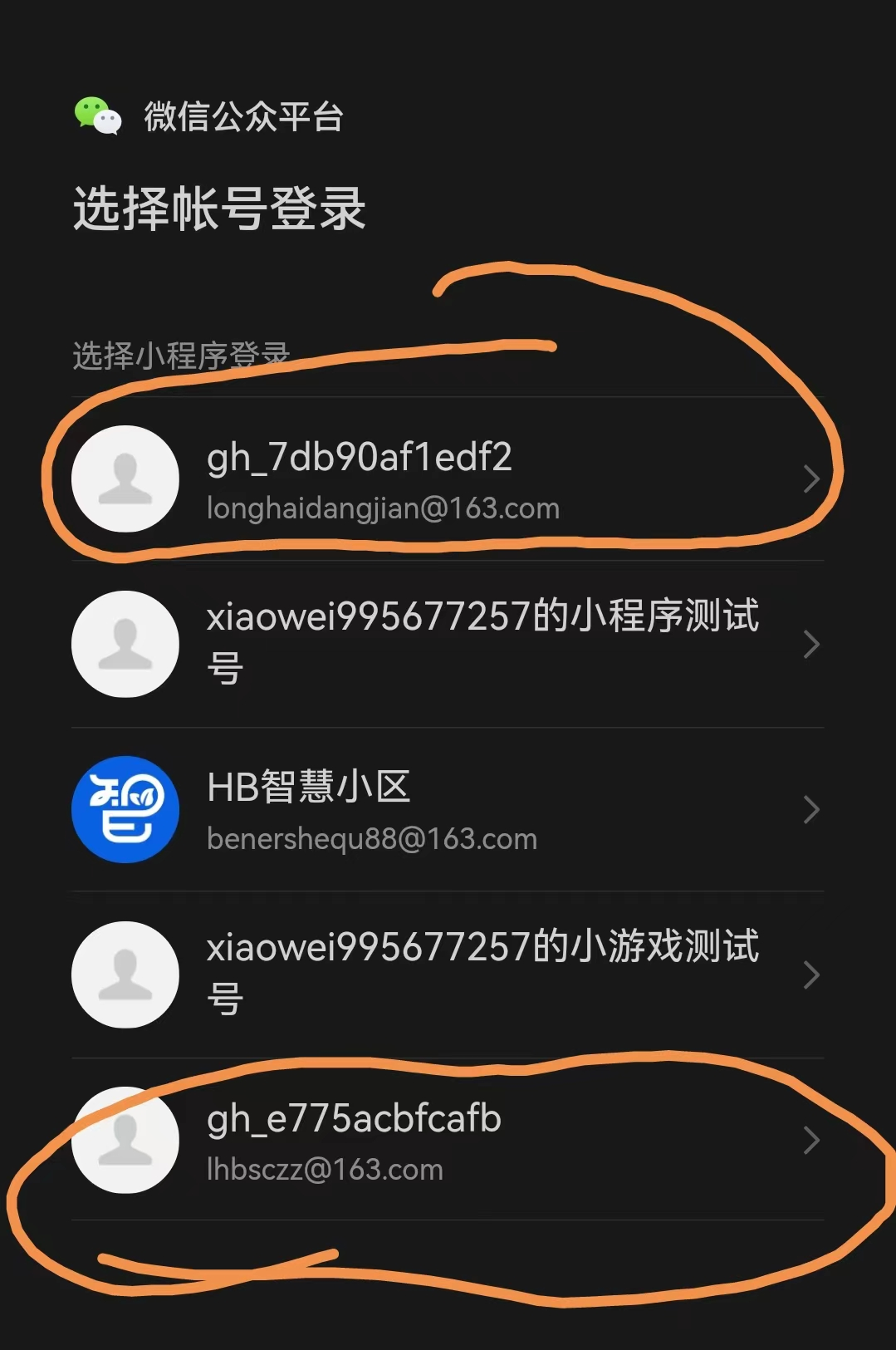Viewport: 896px width, 1350px height.
Task: Choose xiaowei995677257的小游戏测试号 account
Action: [447, 974]
